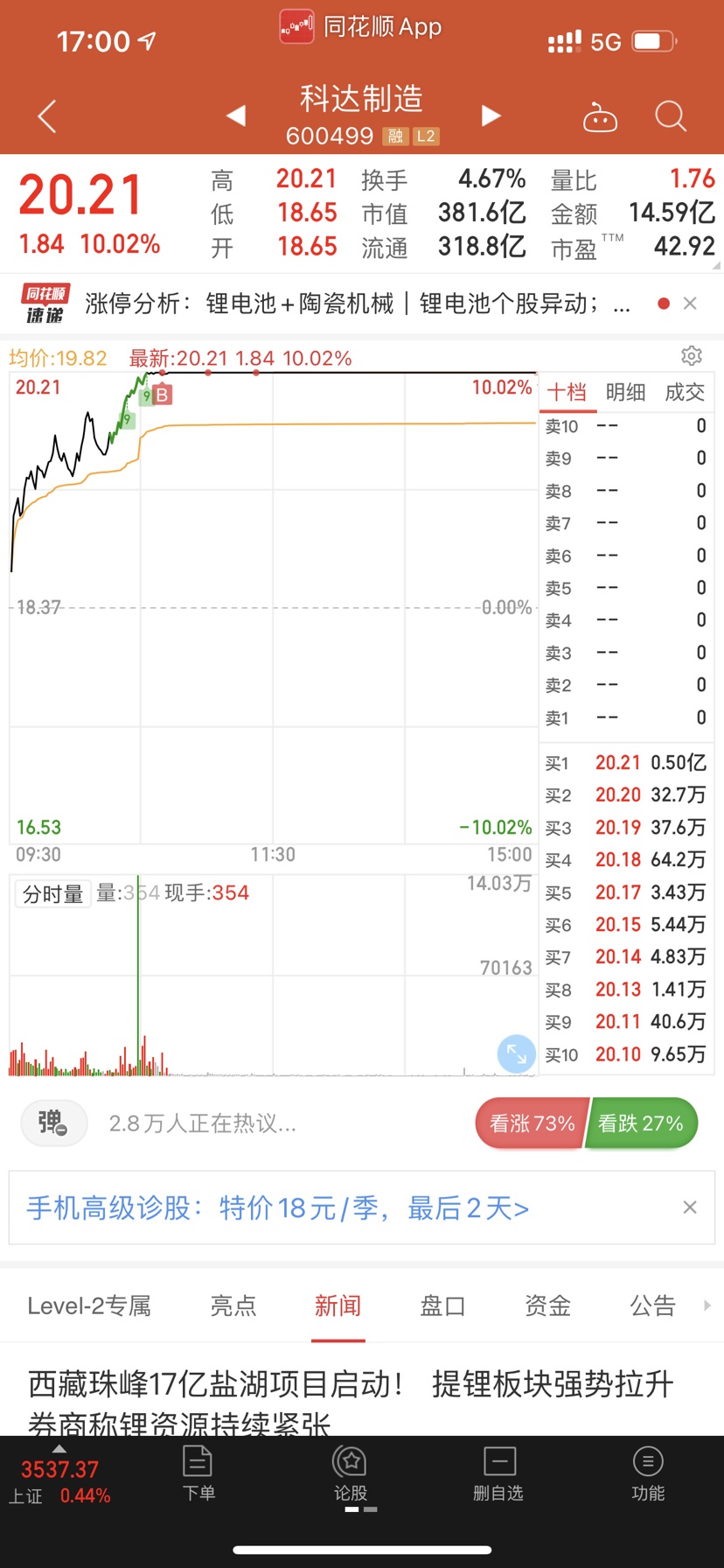
Task: Dismiss the 涨停分析 news banner
Action: [x=690, y=304]
